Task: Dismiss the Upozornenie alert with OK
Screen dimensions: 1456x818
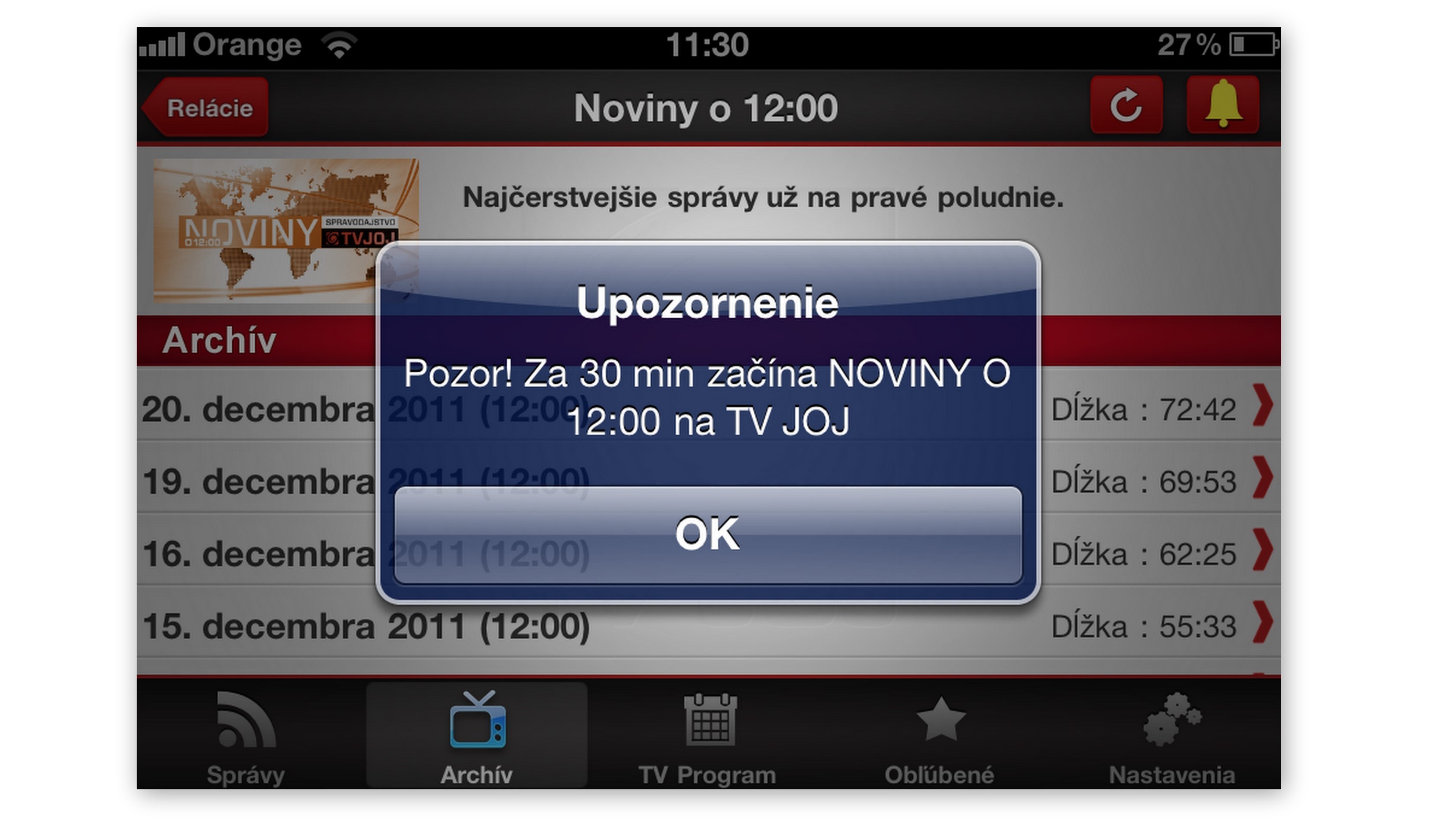Action: pyautogui.click(x=708, y=534)
